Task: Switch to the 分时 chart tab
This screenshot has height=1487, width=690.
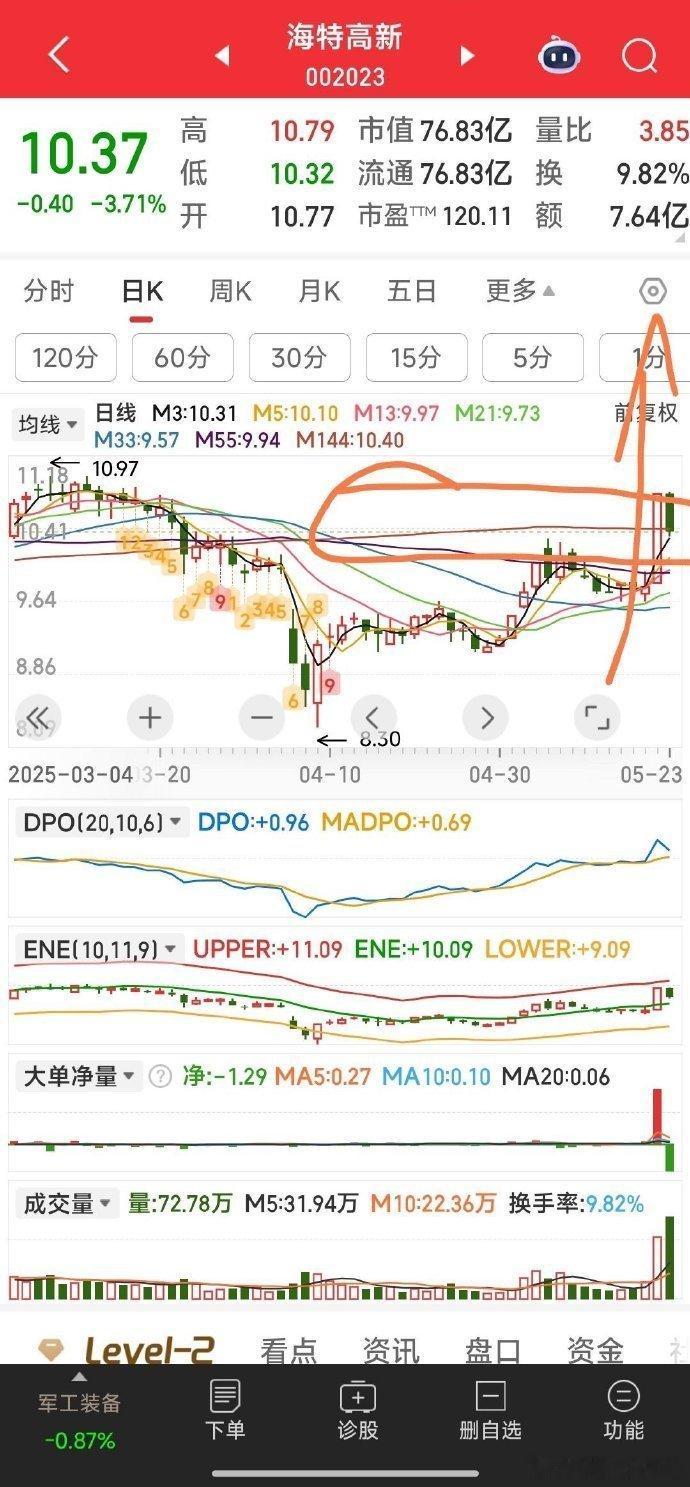Action: (49, 291)
